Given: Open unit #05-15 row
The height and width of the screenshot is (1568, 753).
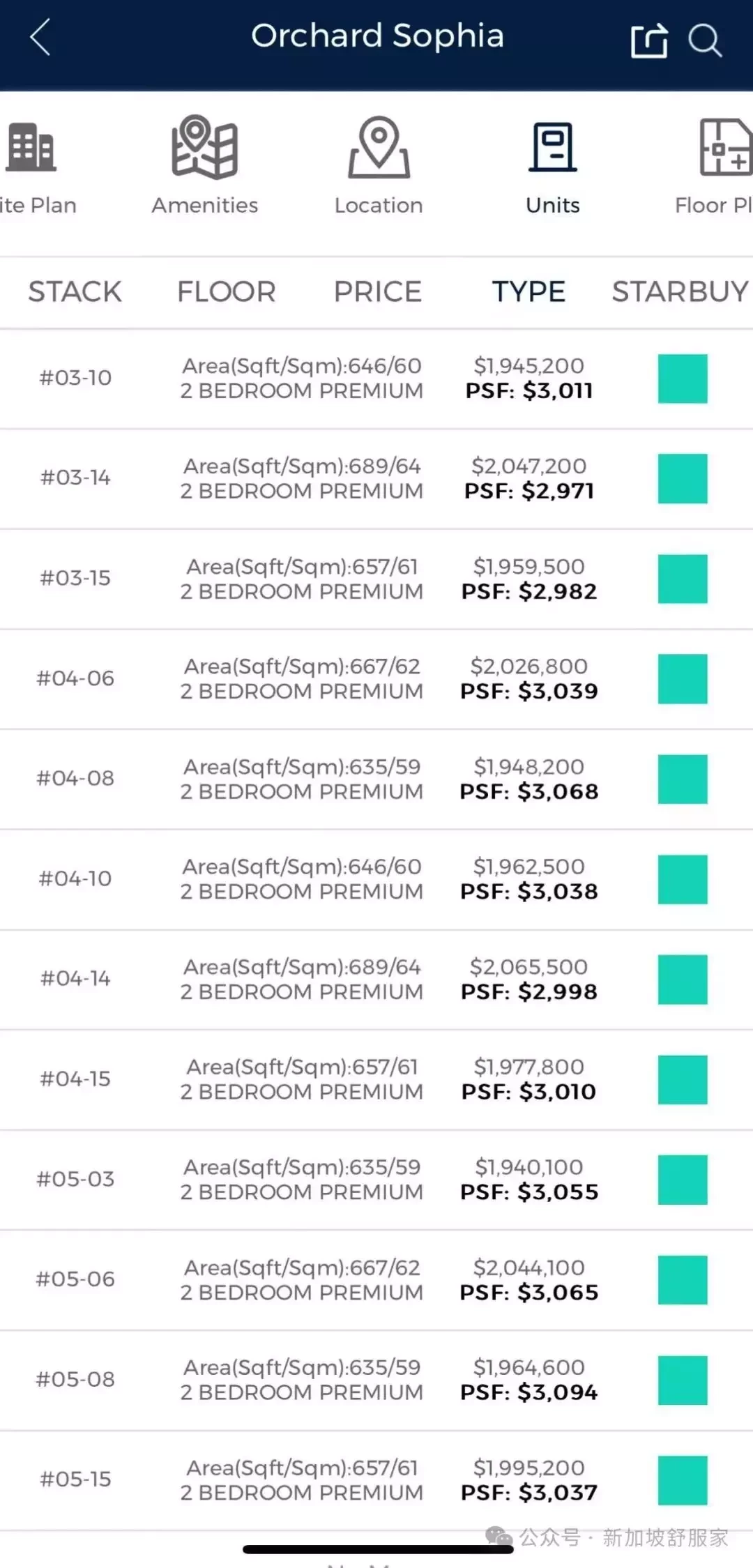Looking at the screenshot, I should click(x=376, y=1480).
